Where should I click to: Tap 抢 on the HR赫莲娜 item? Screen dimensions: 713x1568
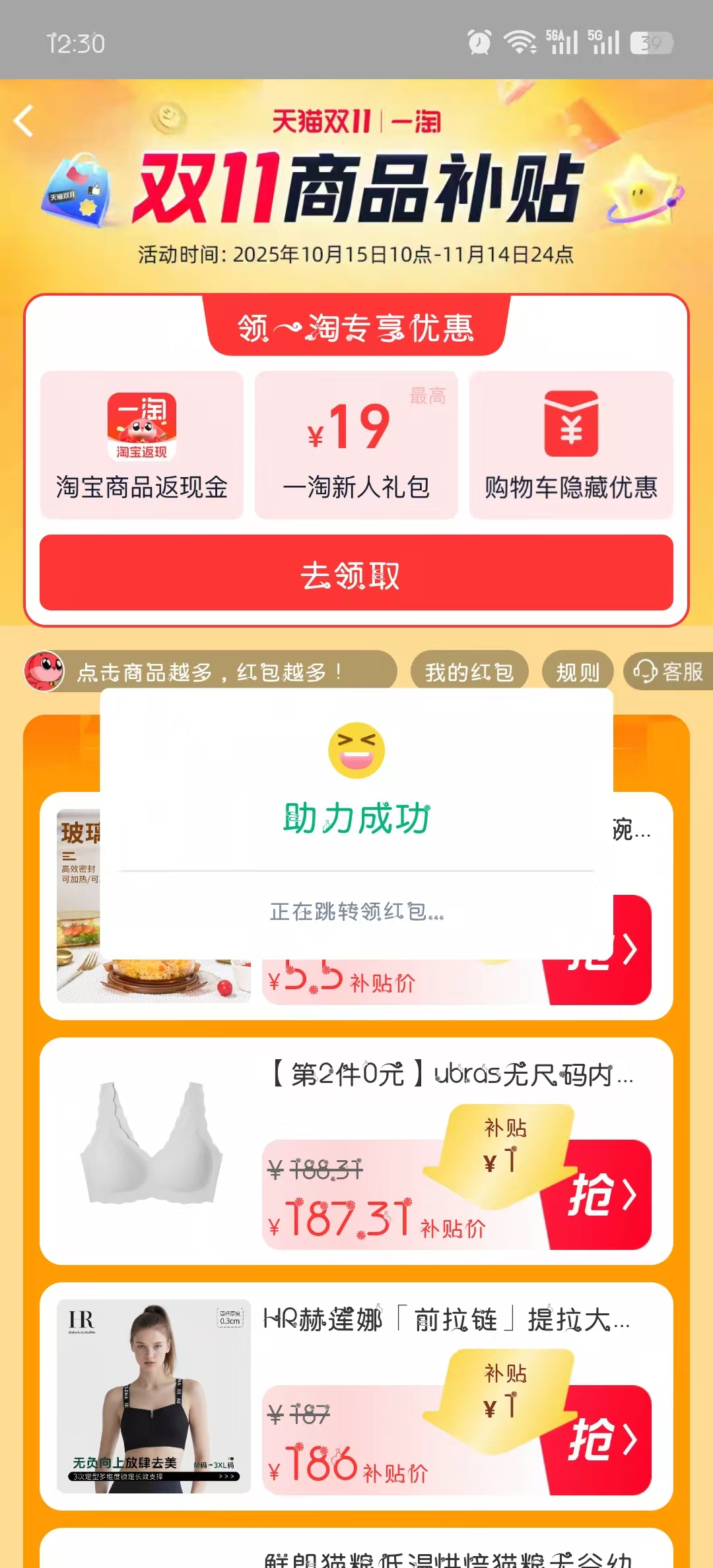pos(601,1440)
